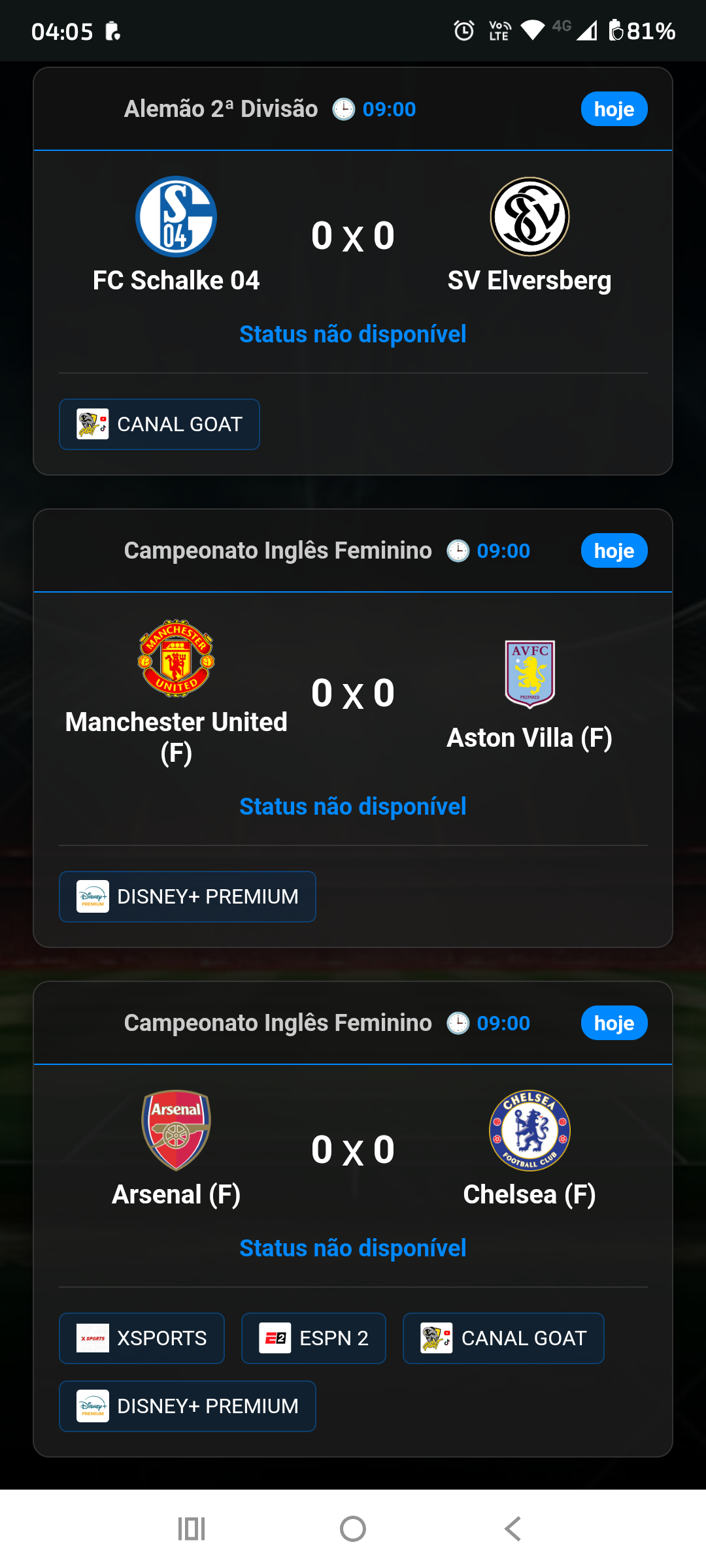
Task: Click the SV Elversberg club crest
Action: click(x=529, y=216)
